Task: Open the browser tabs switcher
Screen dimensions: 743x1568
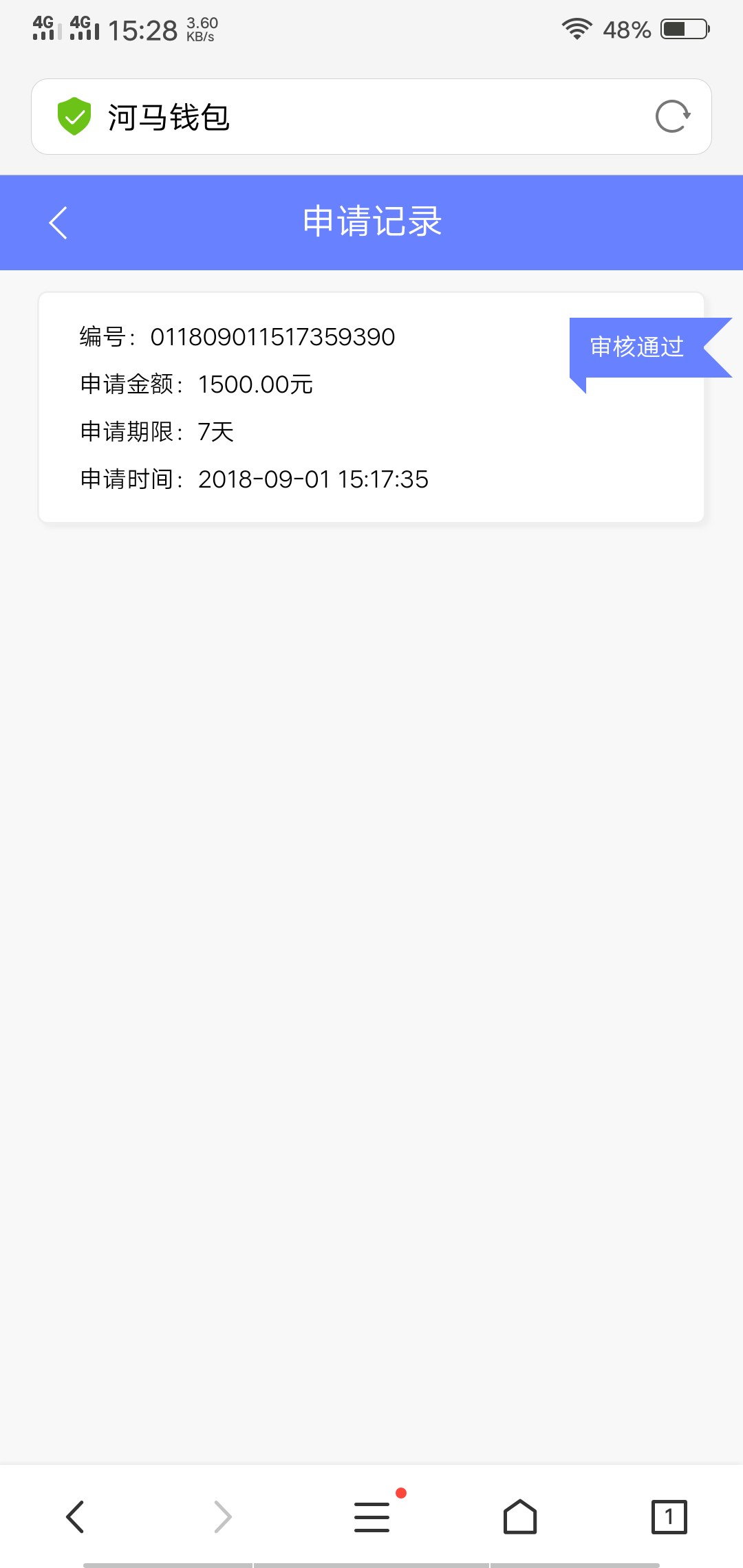Action: coord(669,1516)
